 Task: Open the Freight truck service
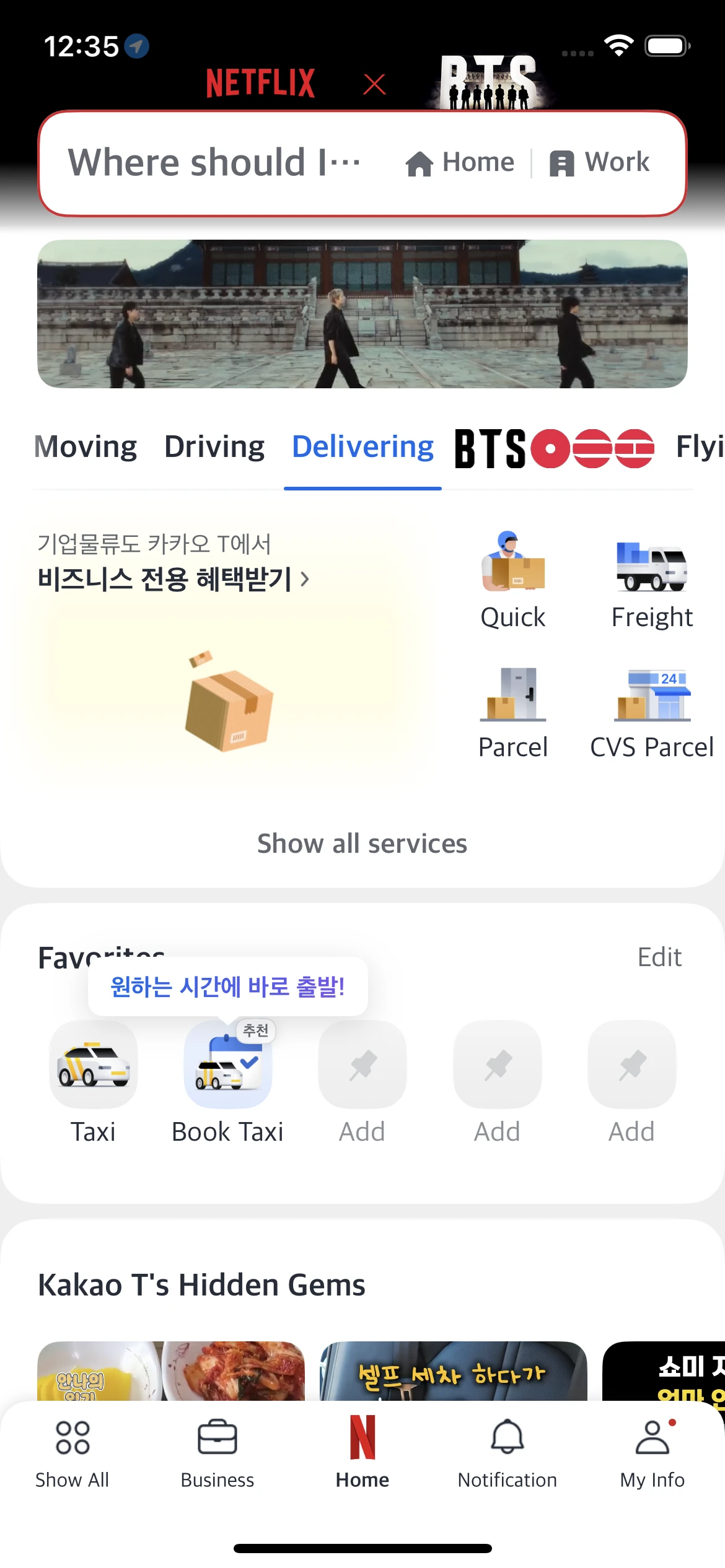click(x=651, y=567)
